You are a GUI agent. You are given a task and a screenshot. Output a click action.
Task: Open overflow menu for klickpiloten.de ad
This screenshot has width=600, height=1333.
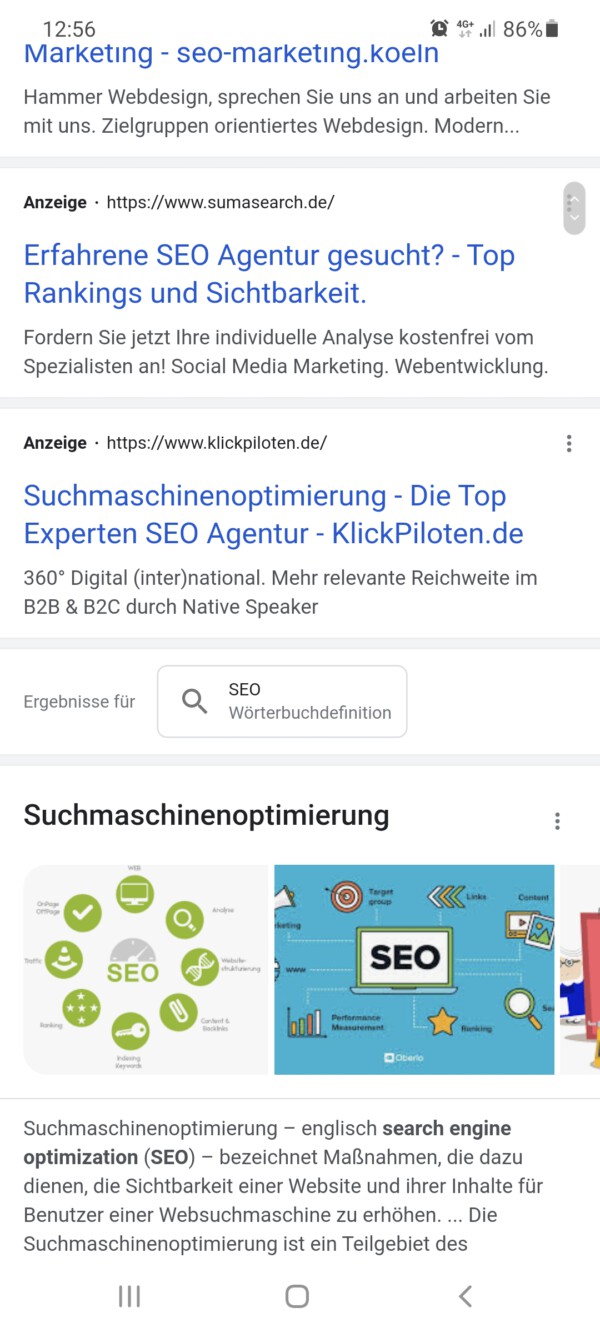pos(569,443)
